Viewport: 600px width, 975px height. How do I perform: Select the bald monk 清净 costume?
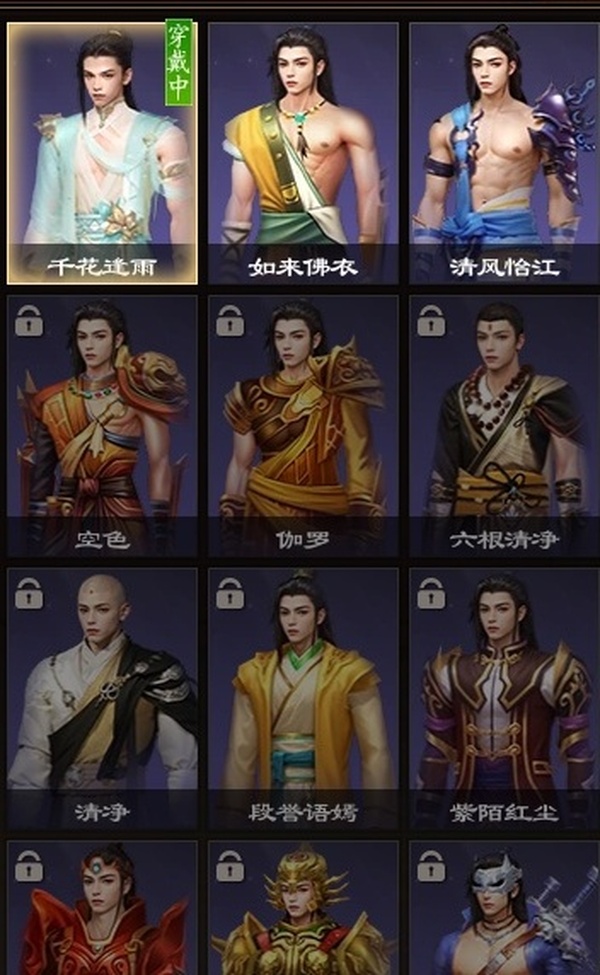point(103,698)
